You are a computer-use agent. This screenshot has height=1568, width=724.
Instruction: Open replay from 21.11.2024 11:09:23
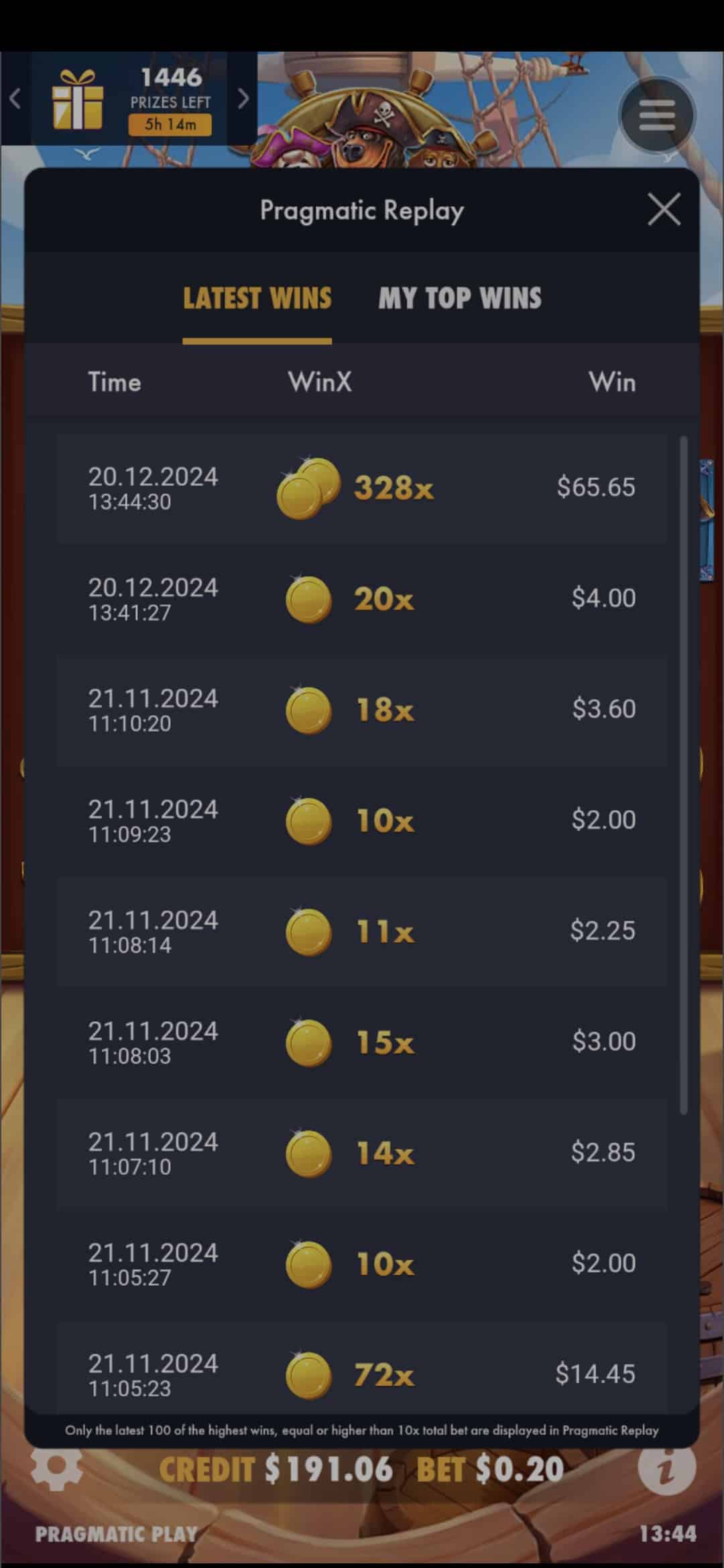coord(362,820)
